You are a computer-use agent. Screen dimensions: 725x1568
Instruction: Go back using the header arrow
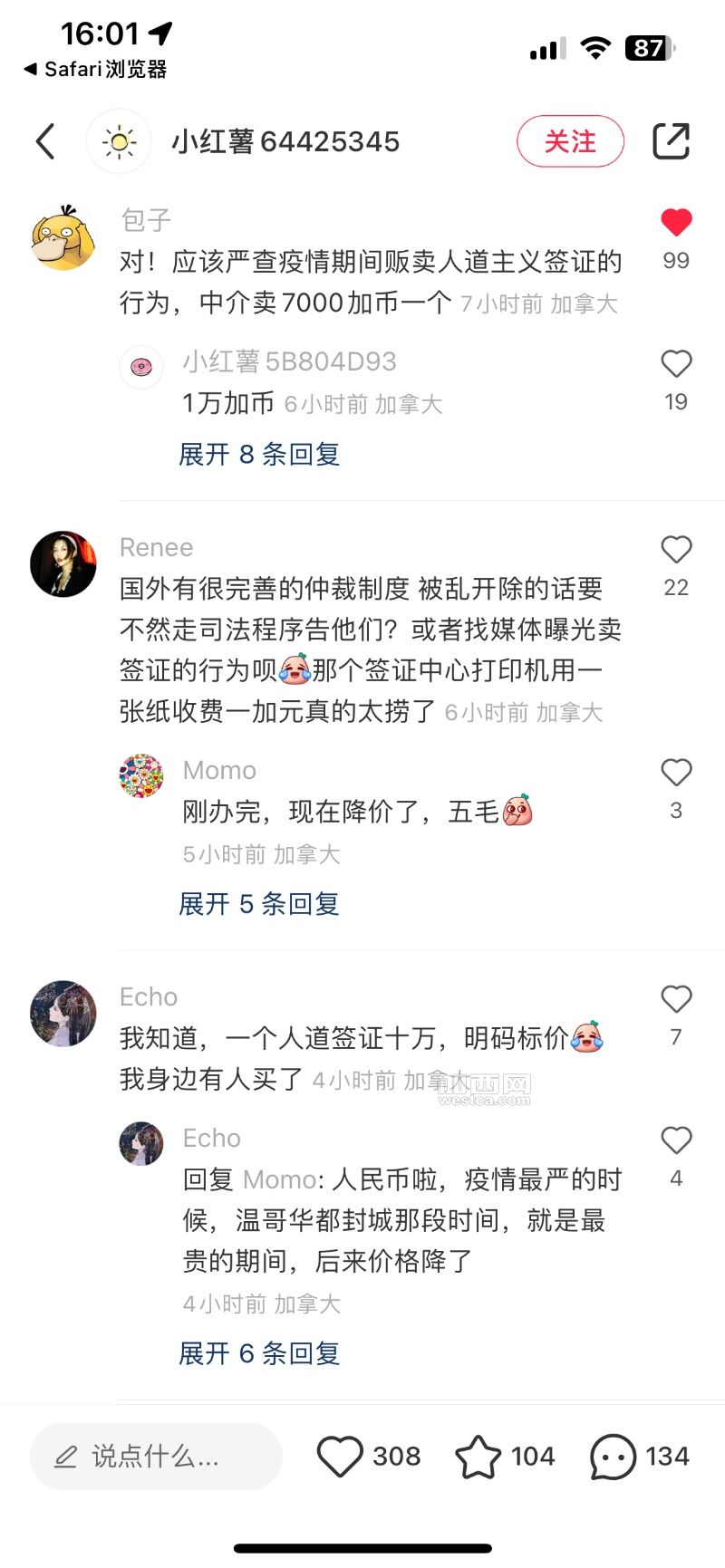[x=46, y=142]
